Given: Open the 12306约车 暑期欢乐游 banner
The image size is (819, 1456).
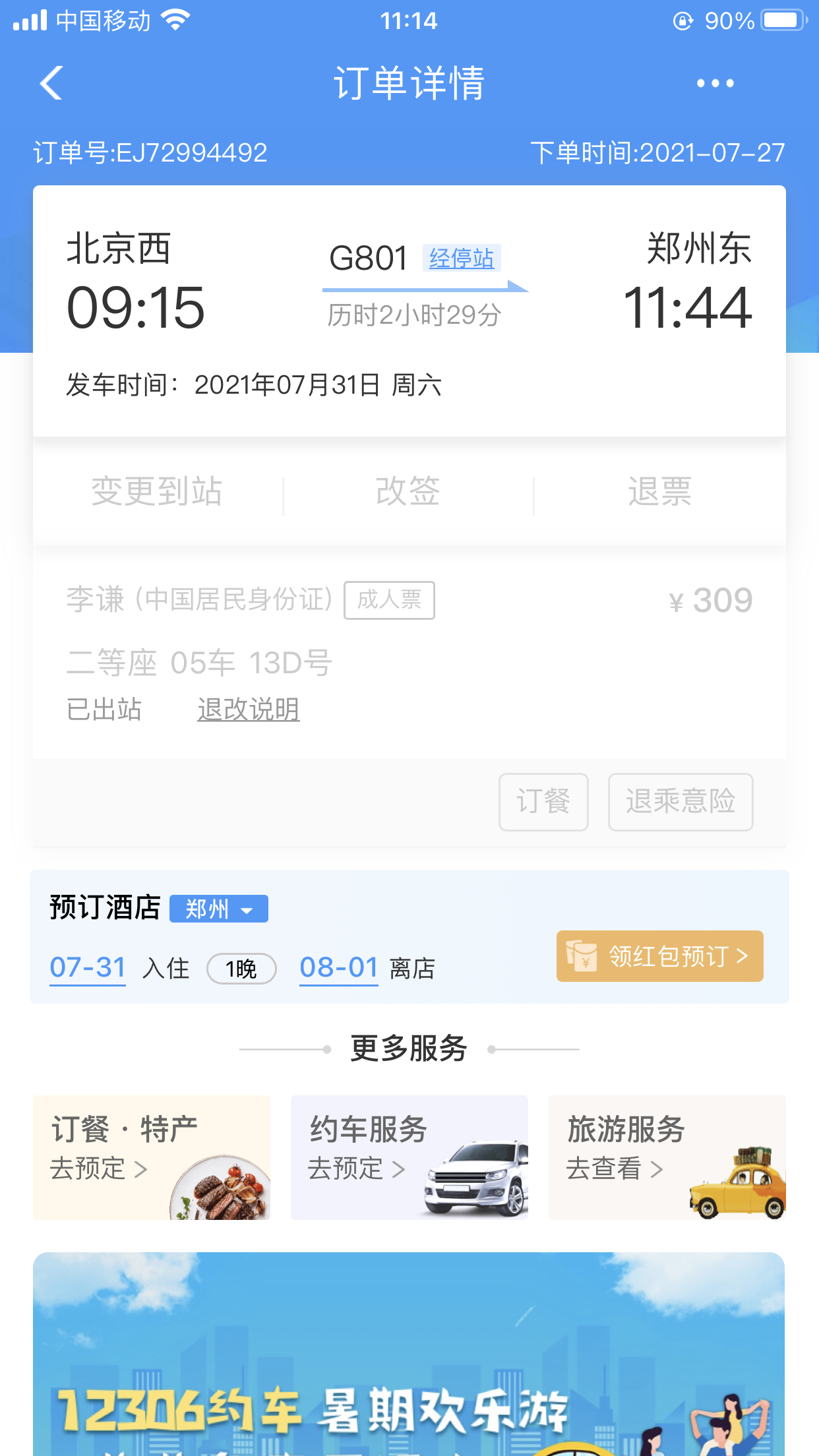Looking at the screenshot, I should click(x=409, y=1354).
